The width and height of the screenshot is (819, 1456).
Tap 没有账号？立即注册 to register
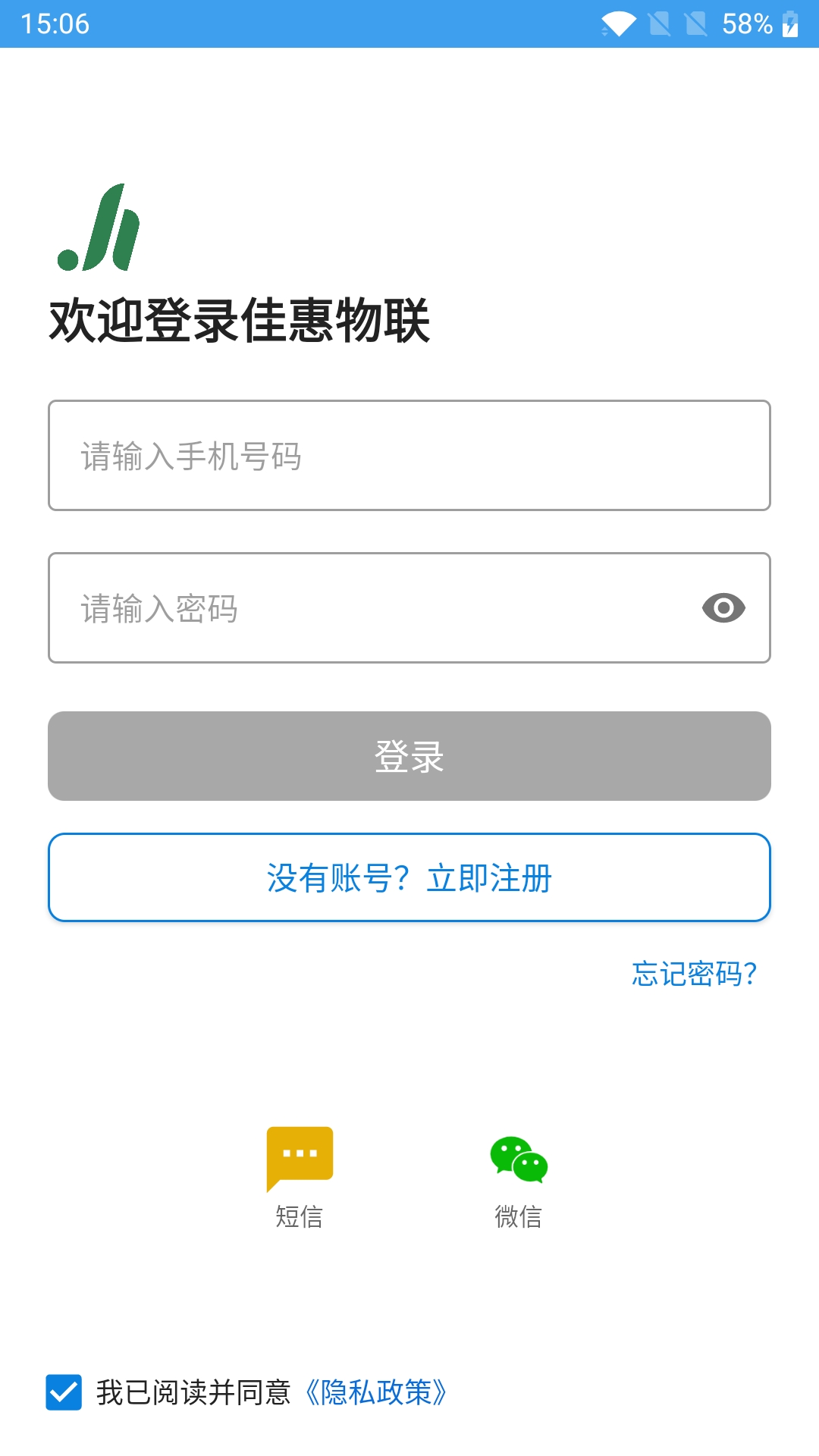[x=409, y=877]
